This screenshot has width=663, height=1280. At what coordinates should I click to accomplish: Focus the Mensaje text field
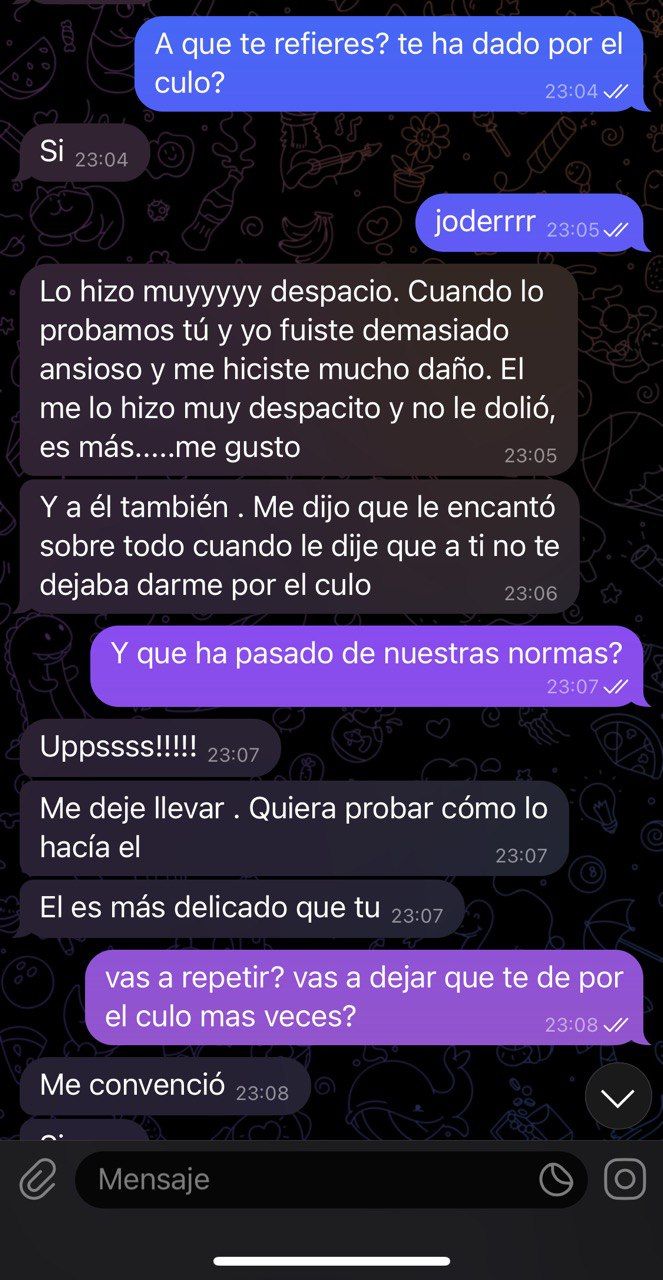[300, 1180]
